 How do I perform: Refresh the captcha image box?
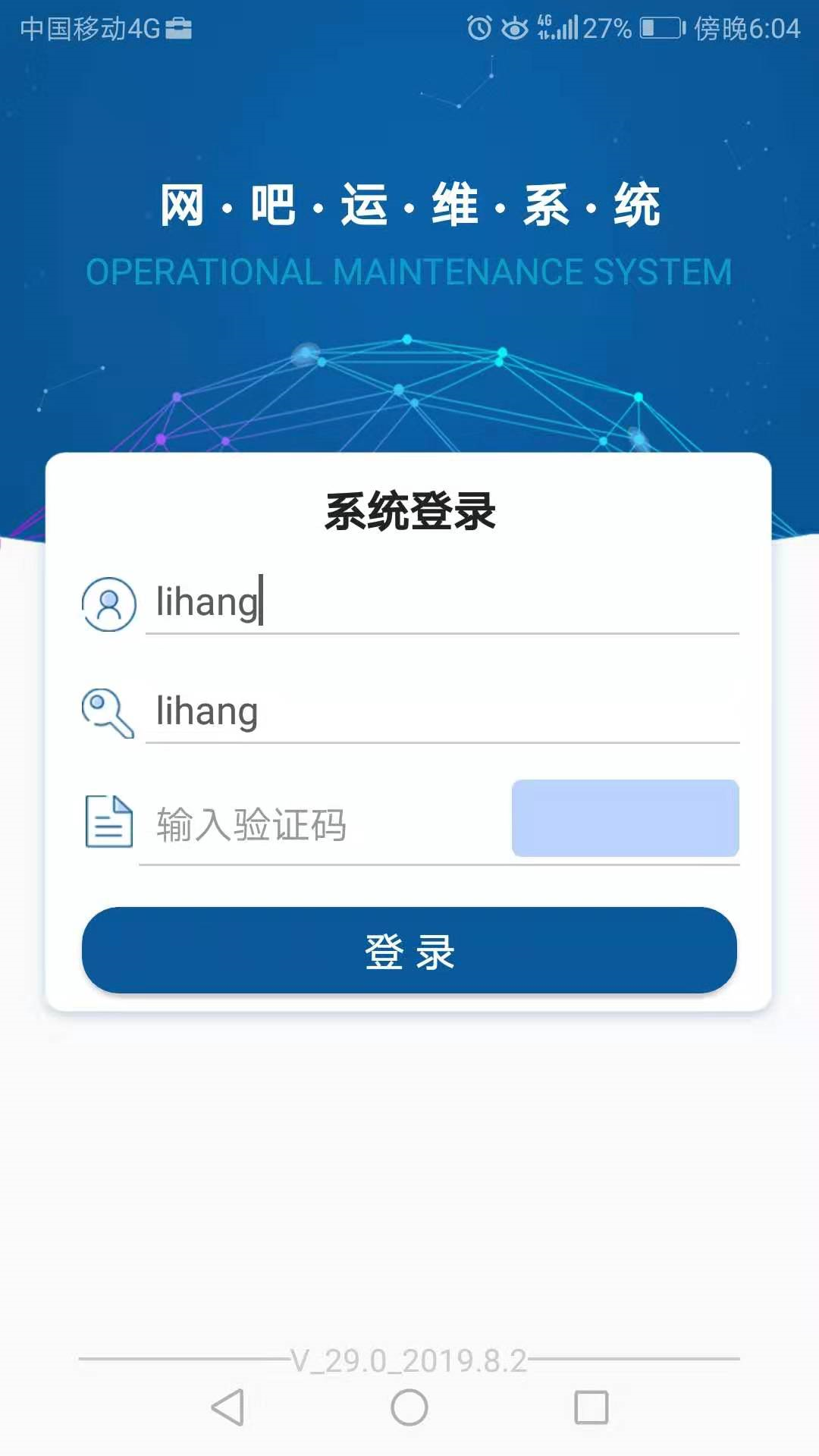pos(625,818)
